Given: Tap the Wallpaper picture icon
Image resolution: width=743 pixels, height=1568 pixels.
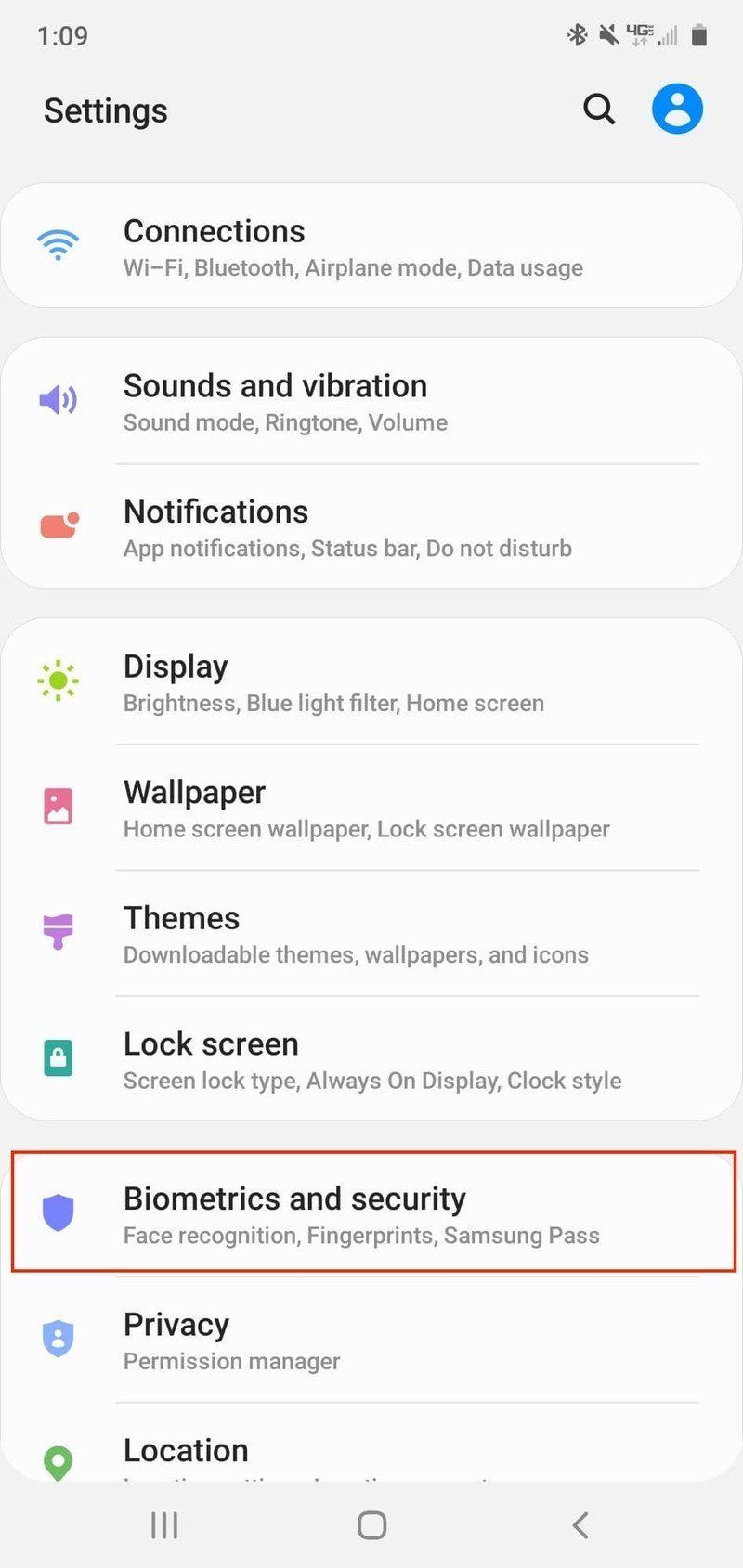Looking at the screenshot, I should [58, 806].
